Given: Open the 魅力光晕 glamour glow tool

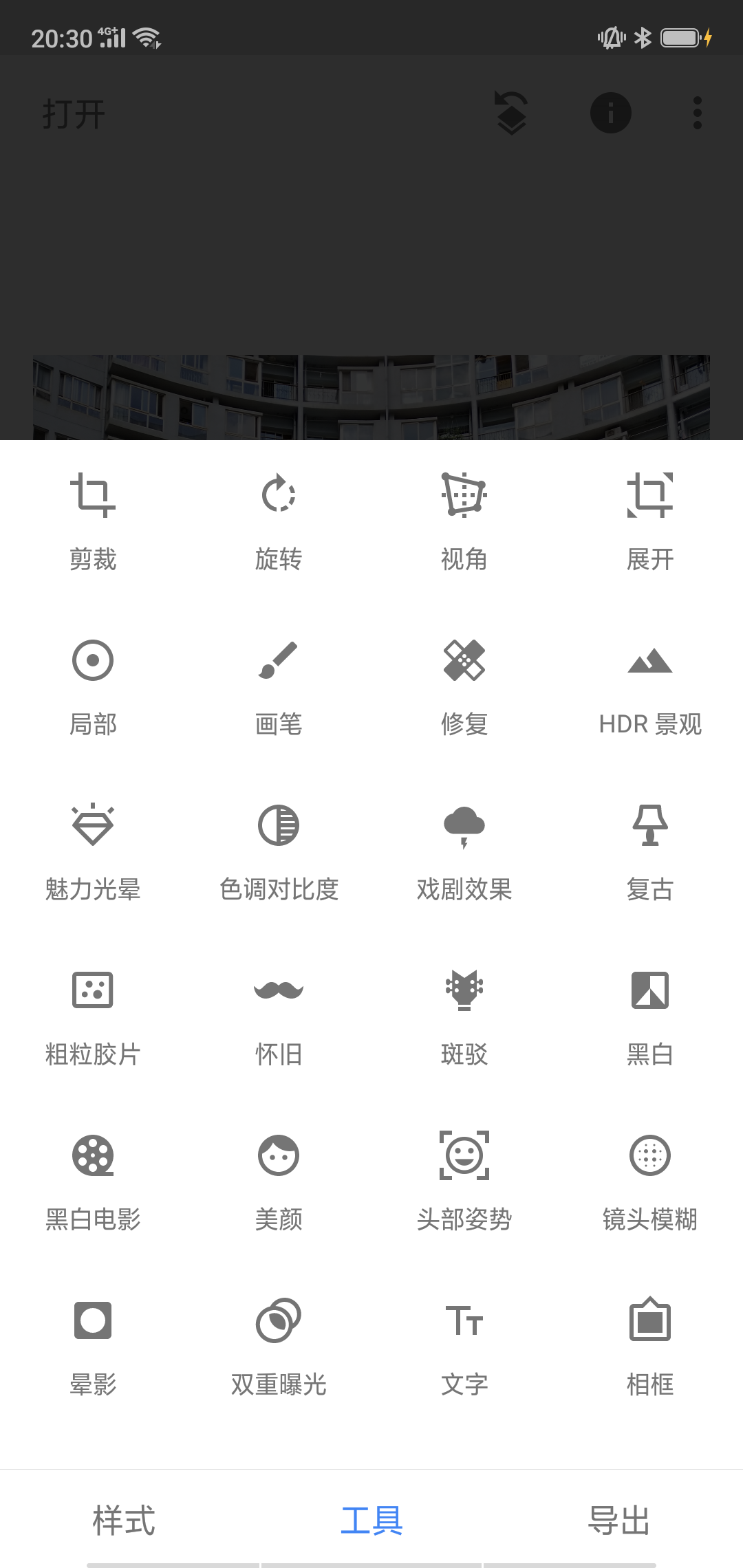Looking at the screenshot, I should coord(93,851).
